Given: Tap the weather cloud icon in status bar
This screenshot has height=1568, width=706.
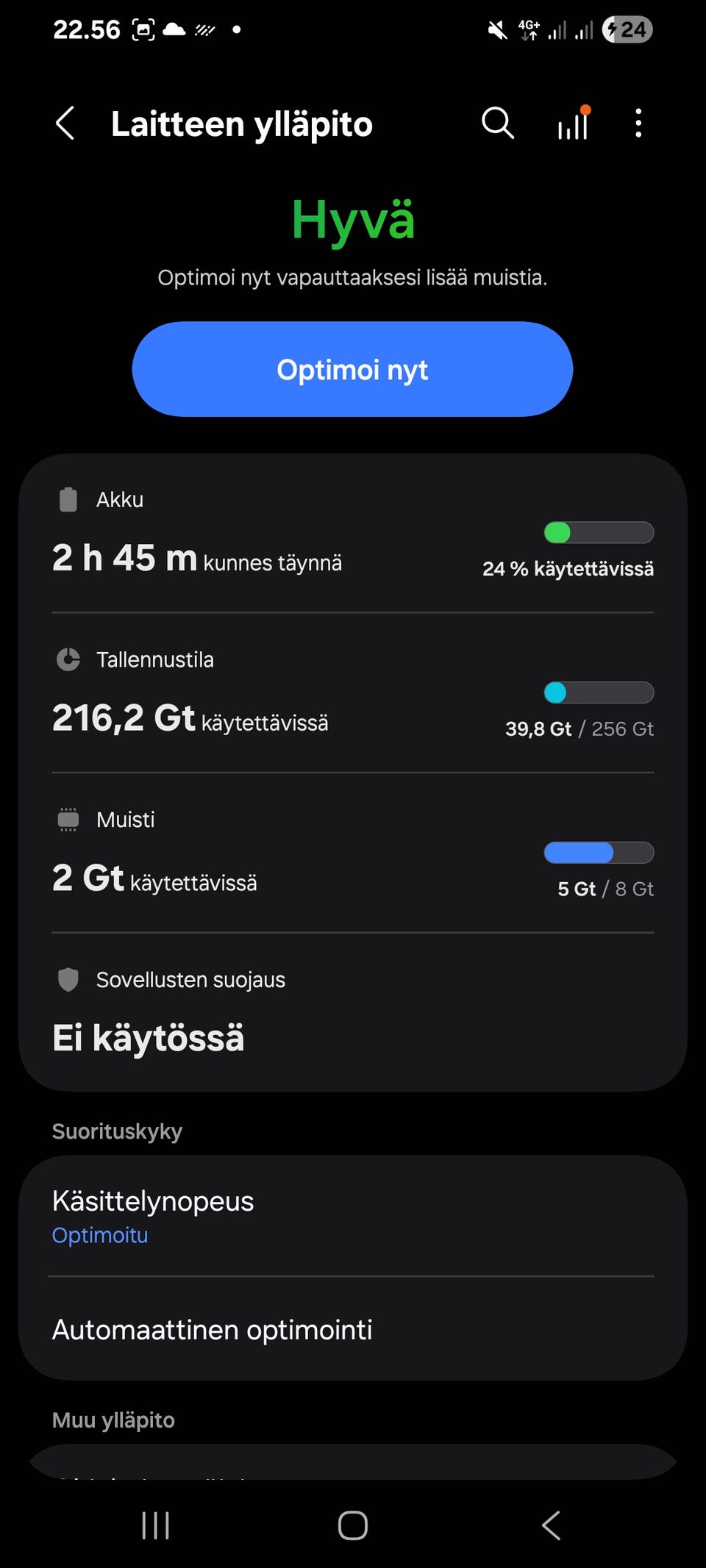Looking at the screenshot, I should [x=175, y=29].
